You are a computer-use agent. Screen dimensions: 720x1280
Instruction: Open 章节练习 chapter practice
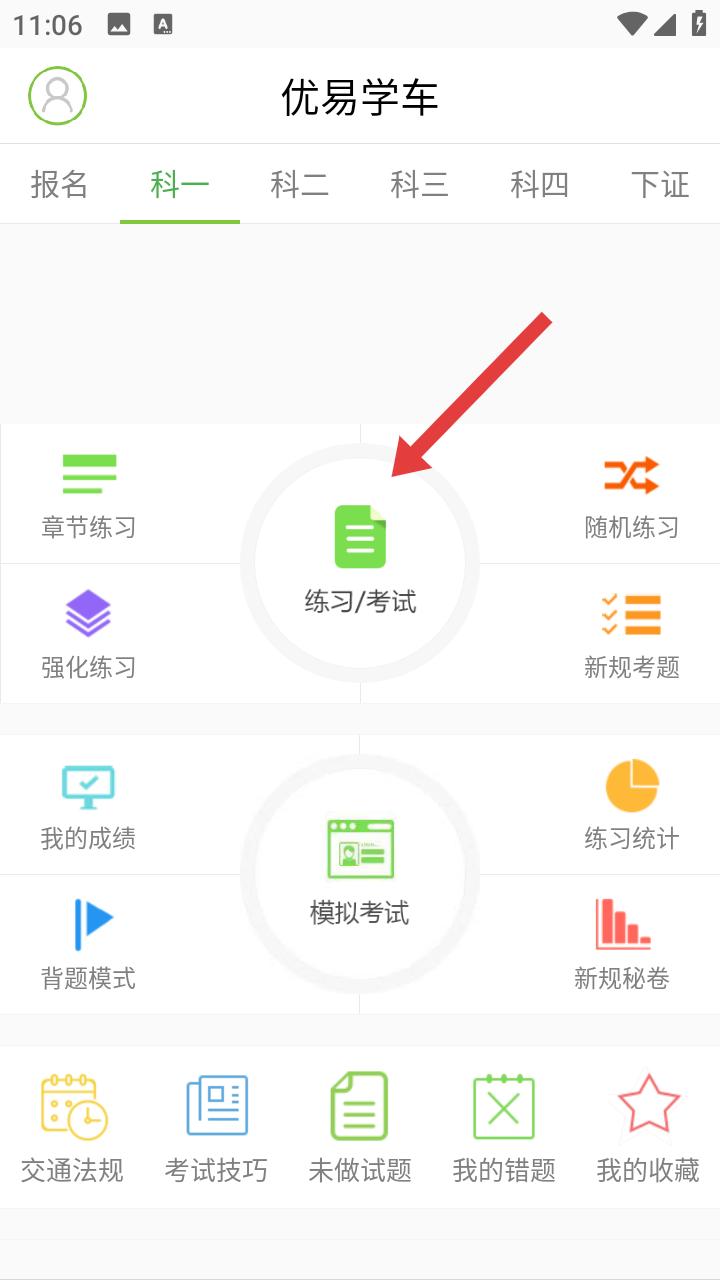pos(89,496)
